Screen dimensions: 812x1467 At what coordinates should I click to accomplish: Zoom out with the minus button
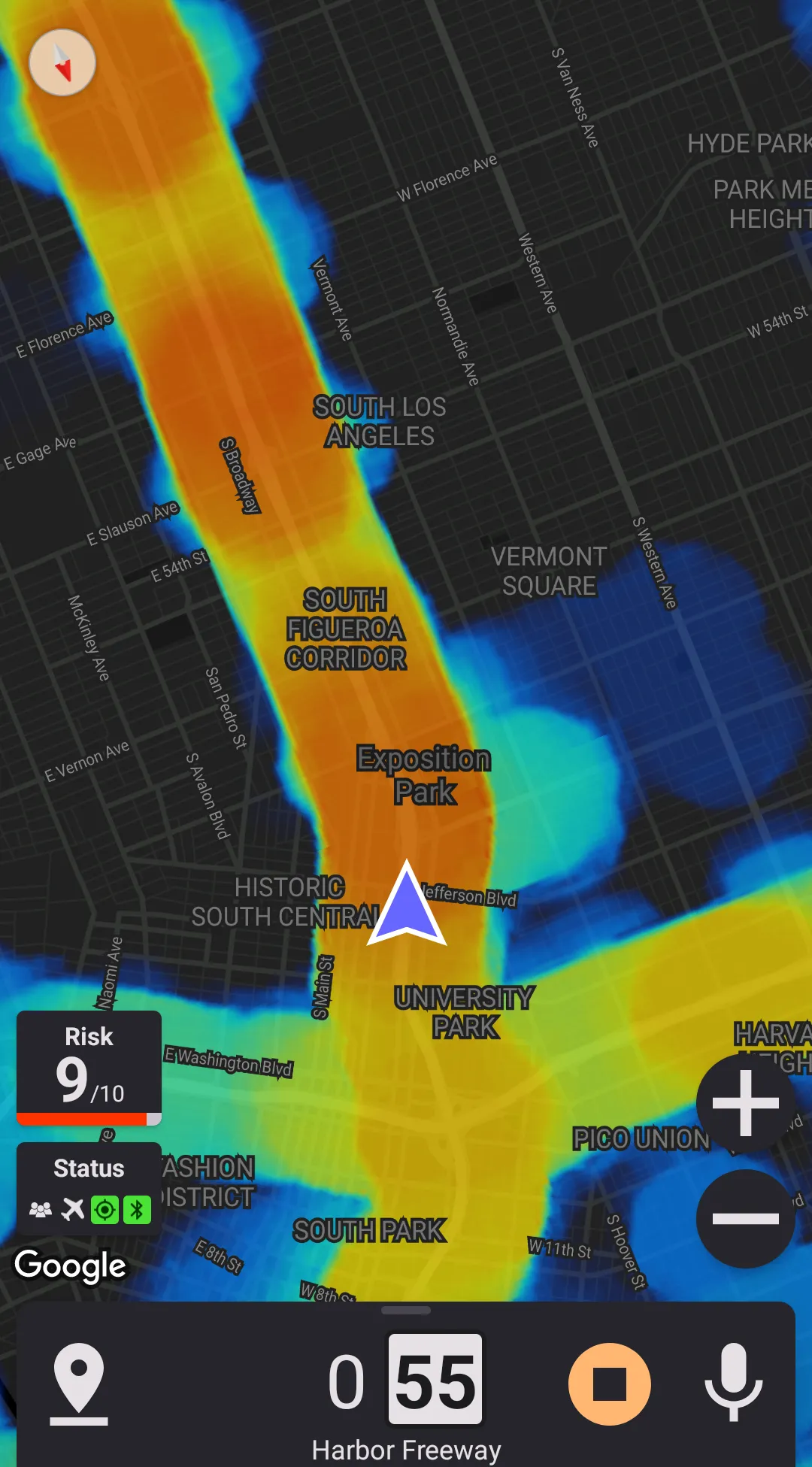(x=745, y=1219)
